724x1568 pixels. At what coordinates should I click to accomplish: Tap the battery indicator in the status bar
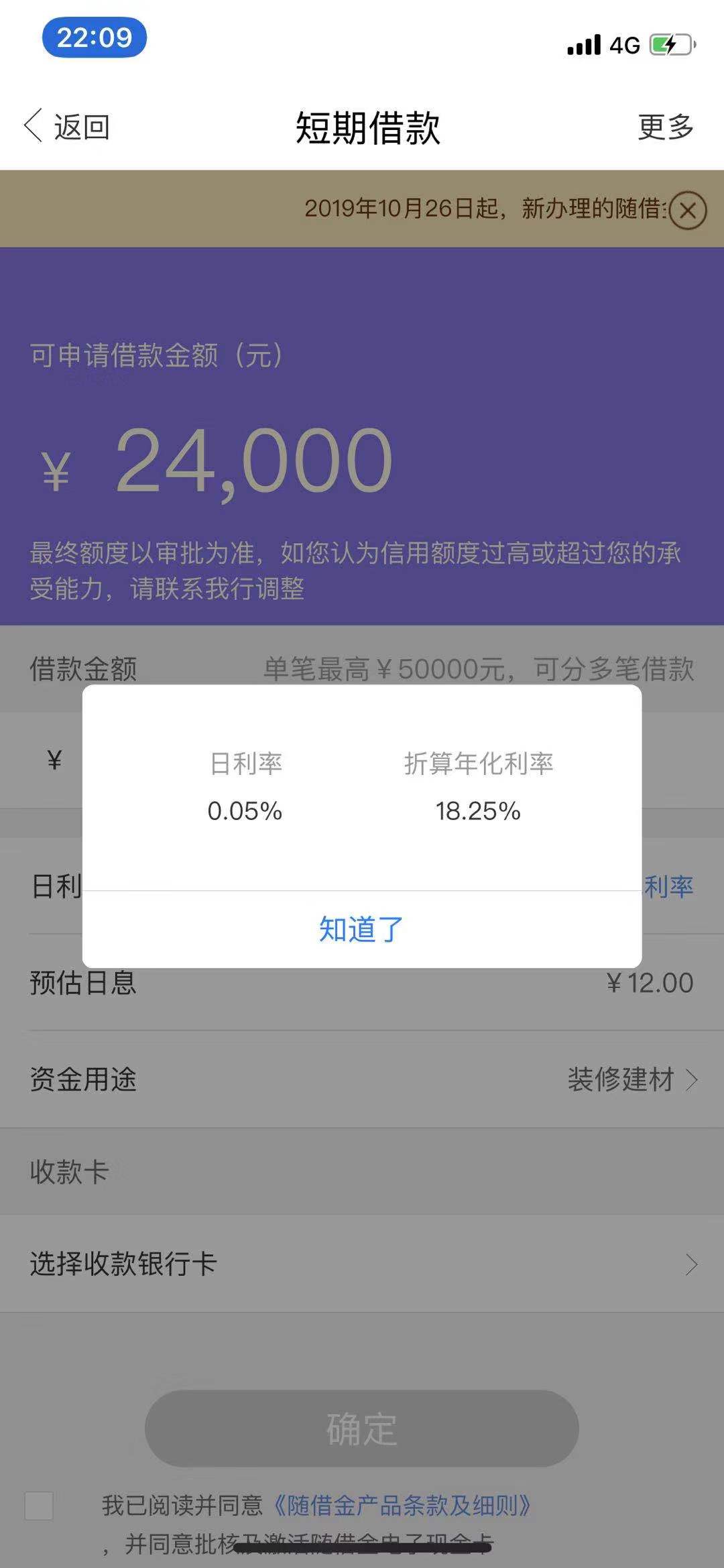tap(669, 44)
